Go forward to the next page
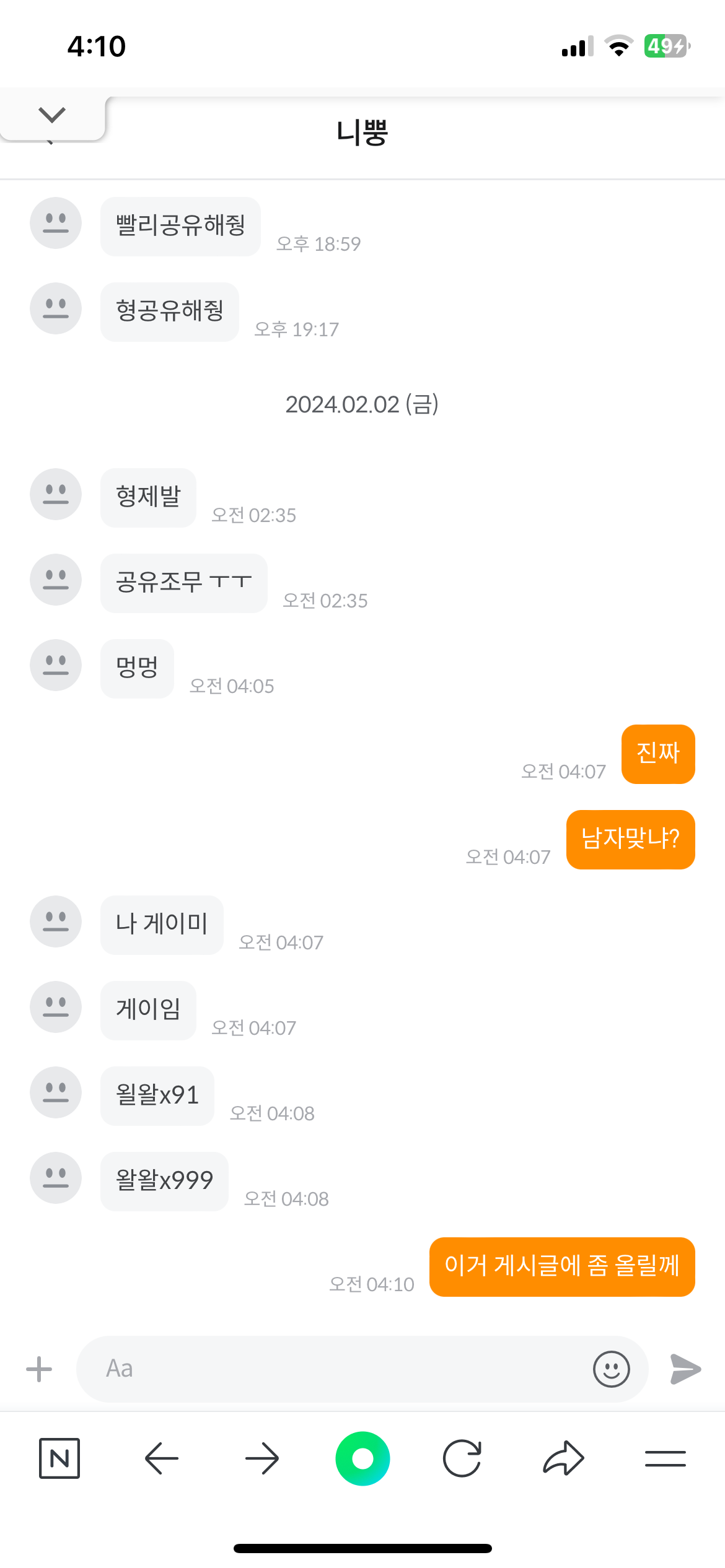This screenshot has height=1568, width=725. 262,1458
